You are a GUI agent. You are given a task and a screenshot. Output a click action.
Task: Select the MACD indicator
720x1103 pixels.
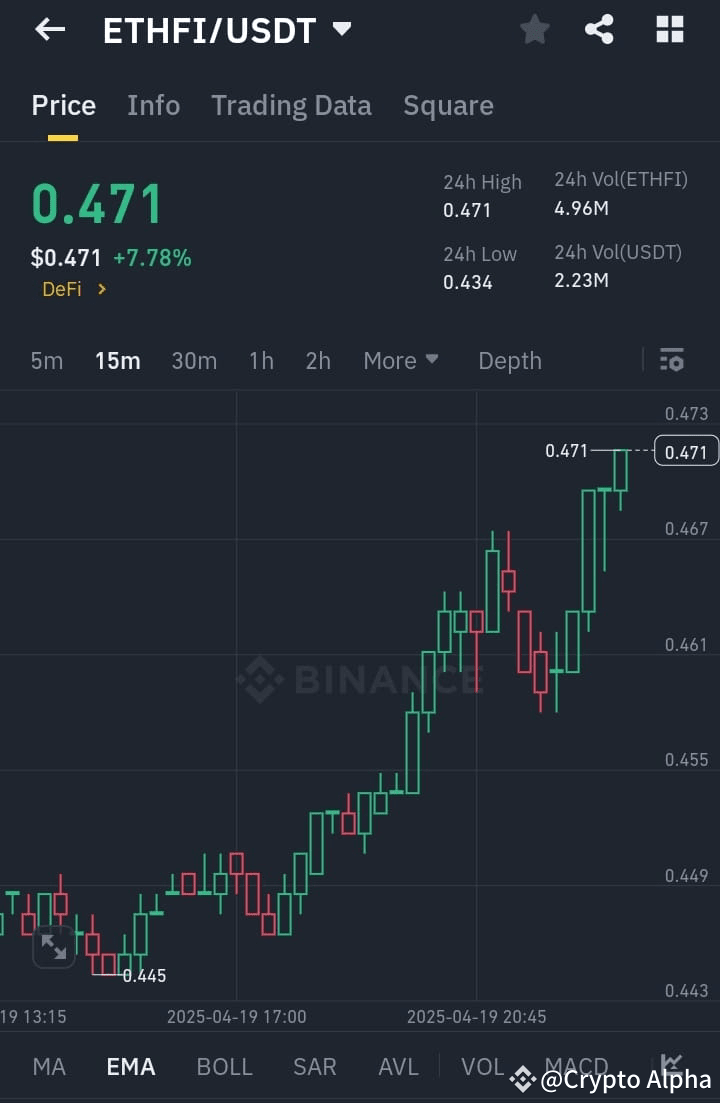[x=576, y=1067]
